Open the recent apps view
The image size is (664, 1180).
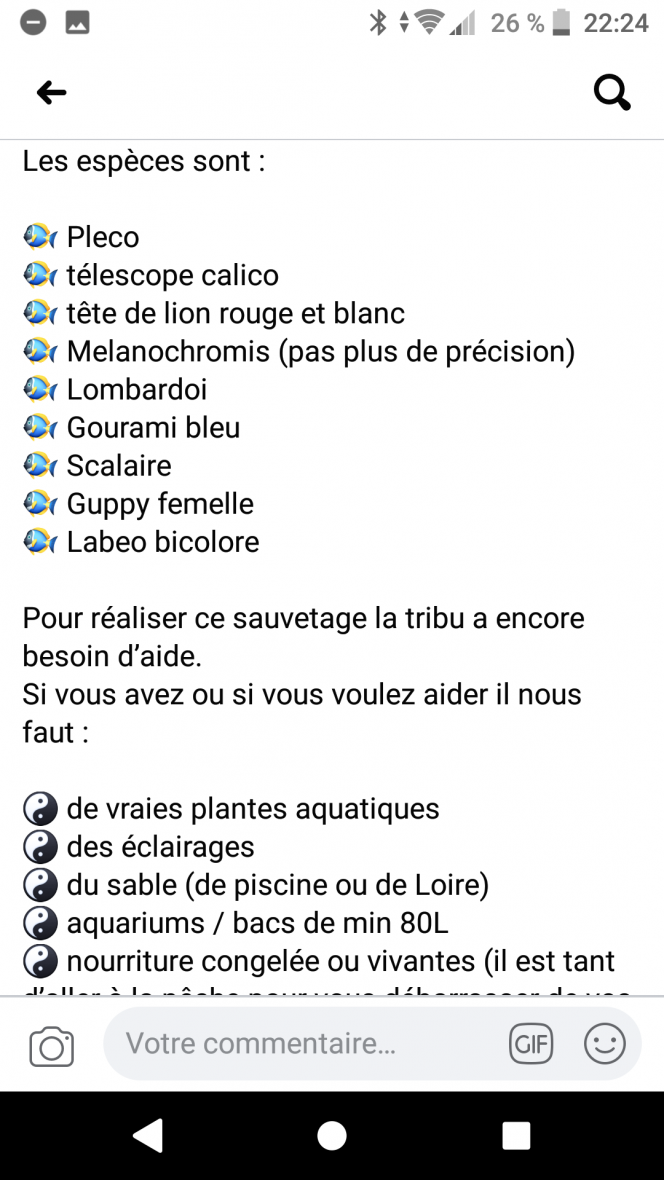[516, 1135]
